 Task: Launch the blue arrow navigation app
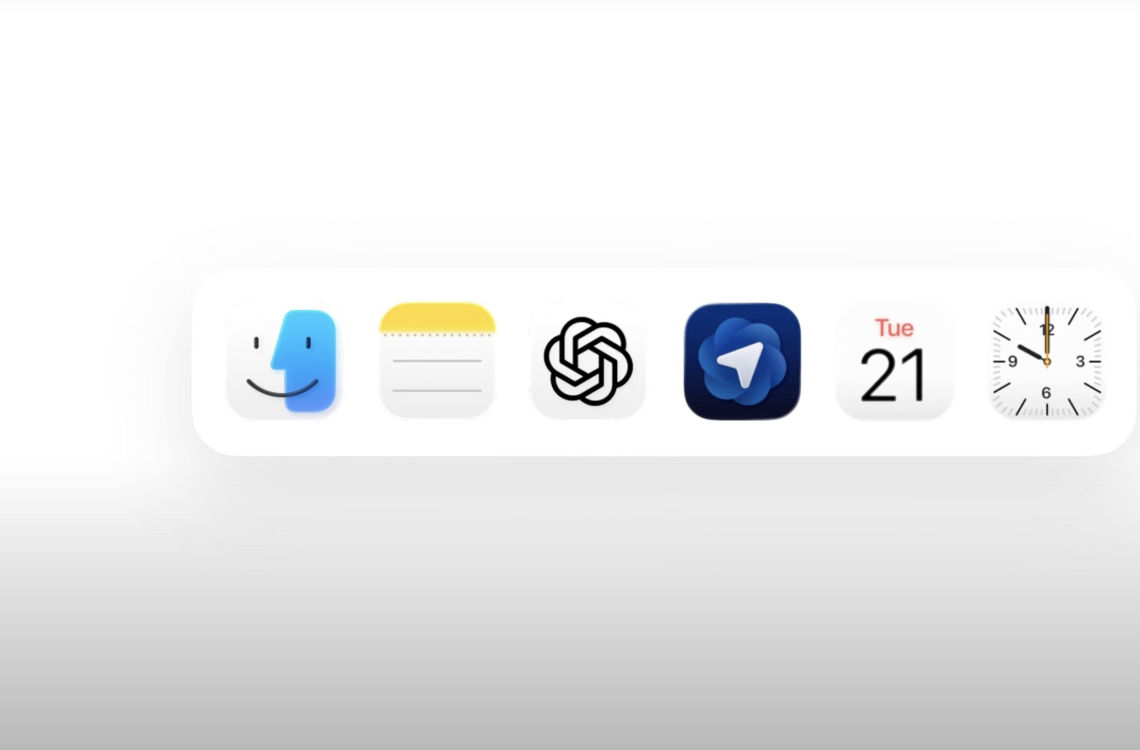742,361
